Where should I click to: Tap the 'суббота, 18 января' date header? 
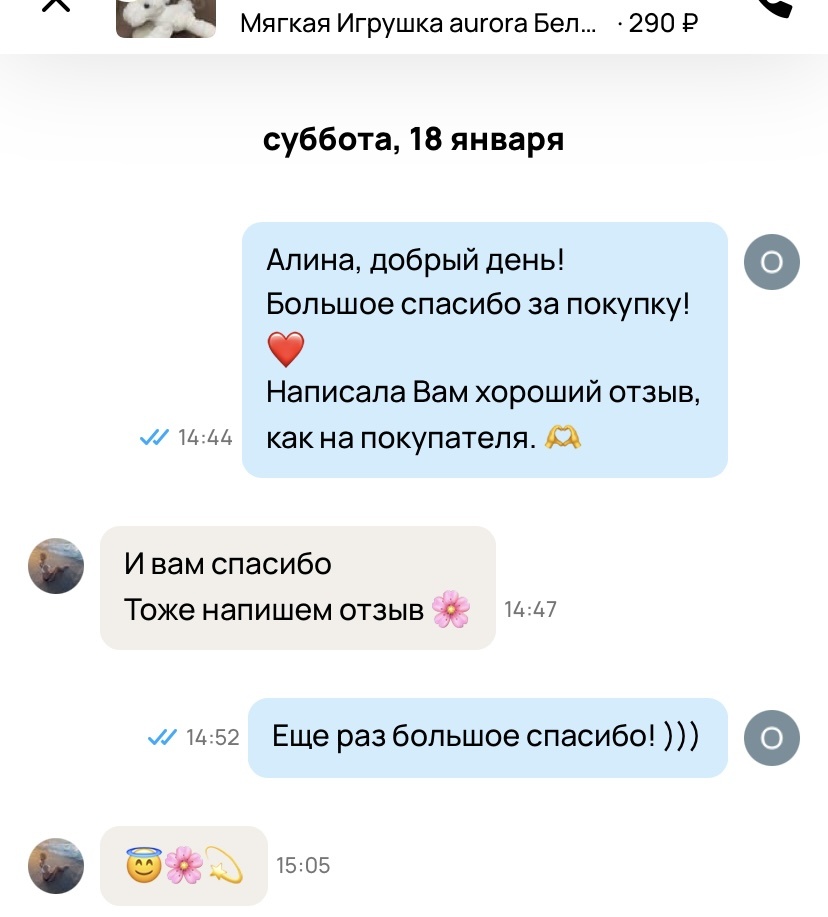tap(414, 138)
